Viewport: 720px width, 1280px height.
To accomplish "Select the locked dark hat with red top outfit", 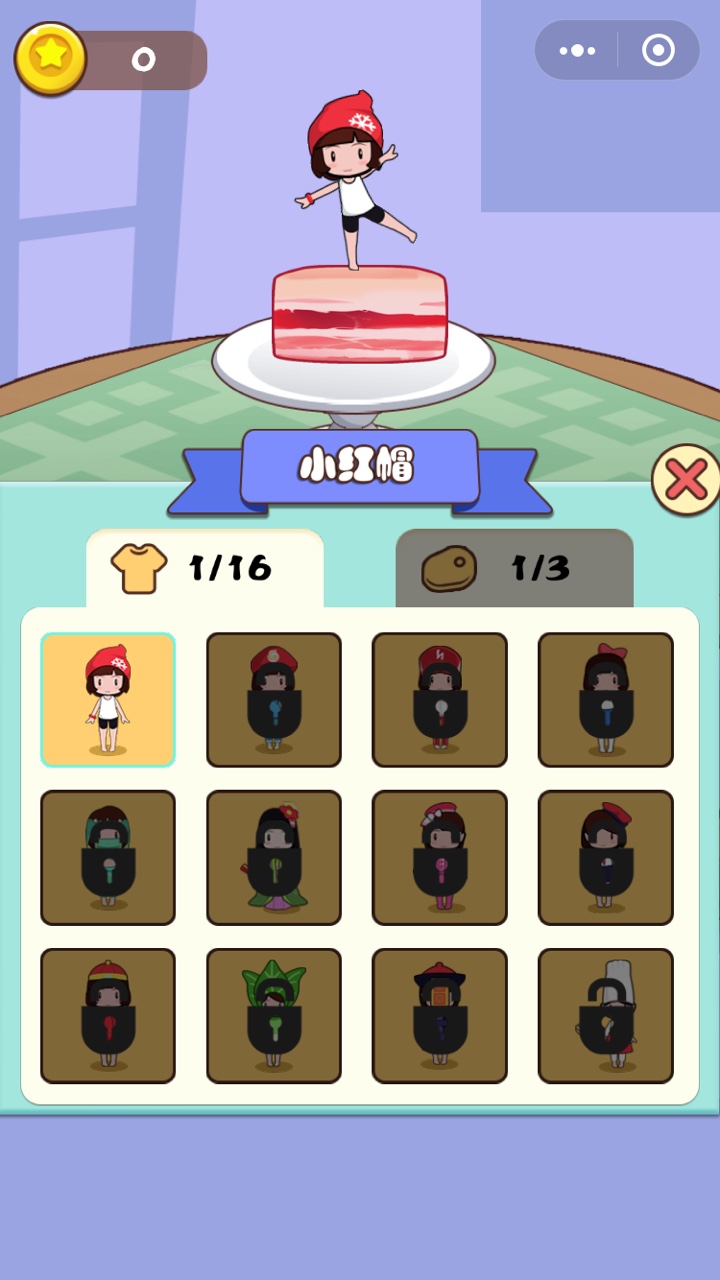I will [x=440, y=1016].
